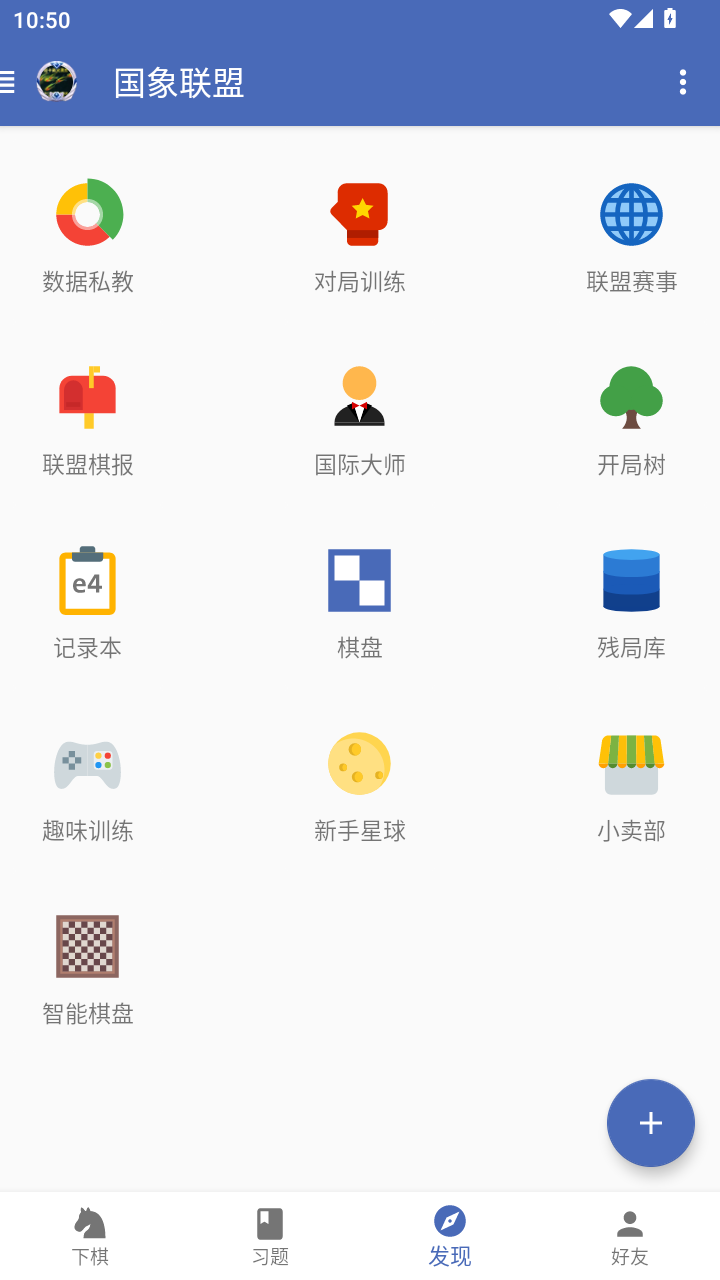The width and height of the screenshot is (720, 1280).
Task: Tap the user avatar in the toolbar
Action: coord(56,82)
